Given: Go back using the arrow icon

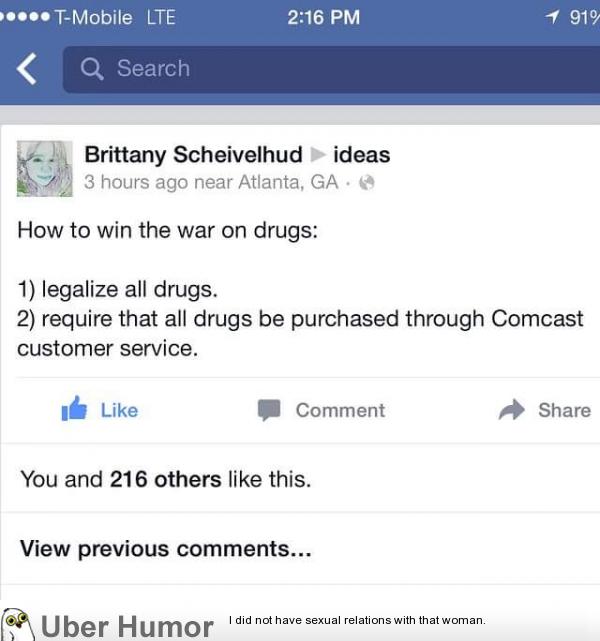Looking at the screenshot, I should (28, 69).
